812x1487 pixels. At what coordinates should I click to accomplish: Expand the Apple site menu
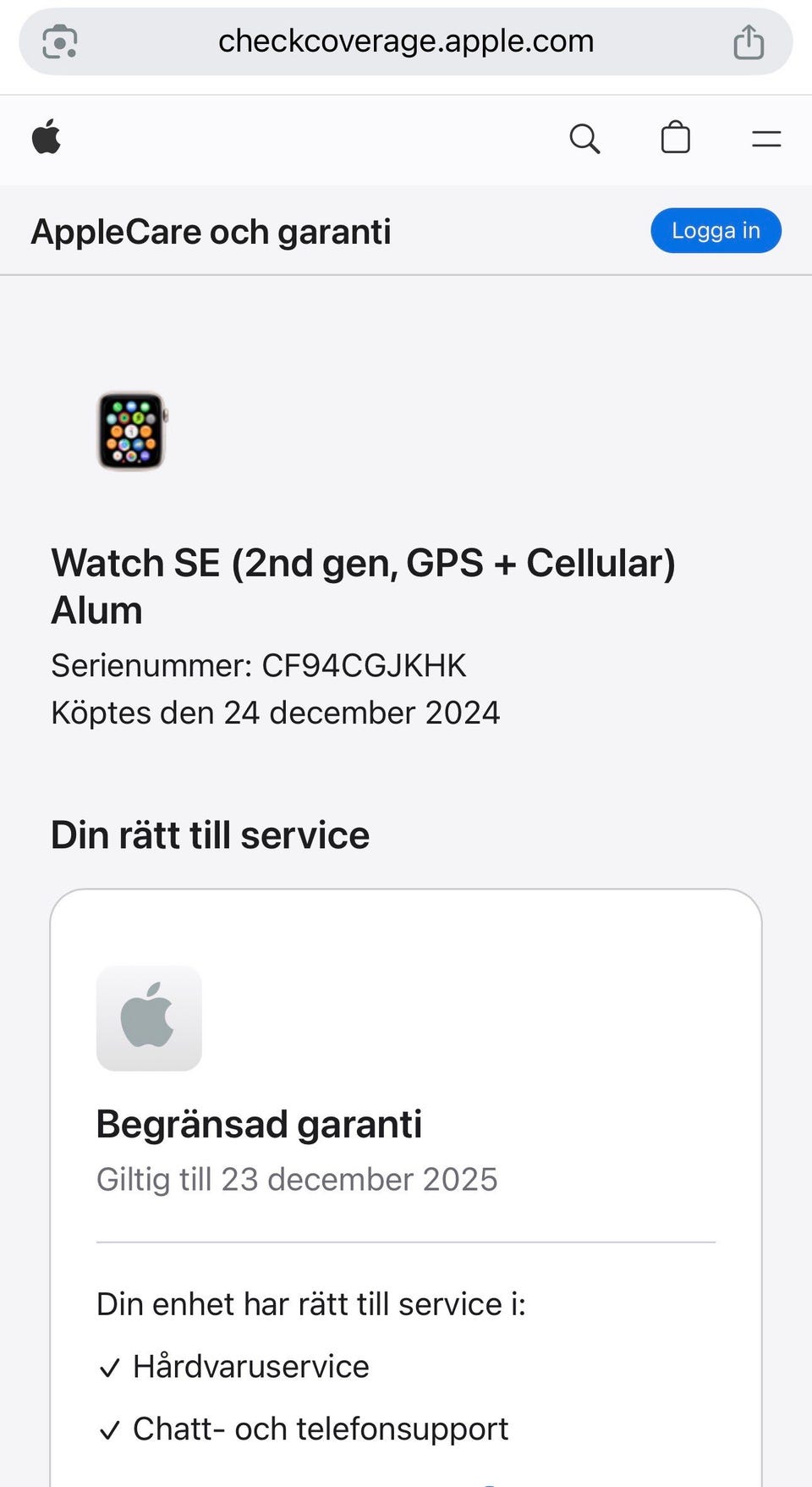pos(765,139)
